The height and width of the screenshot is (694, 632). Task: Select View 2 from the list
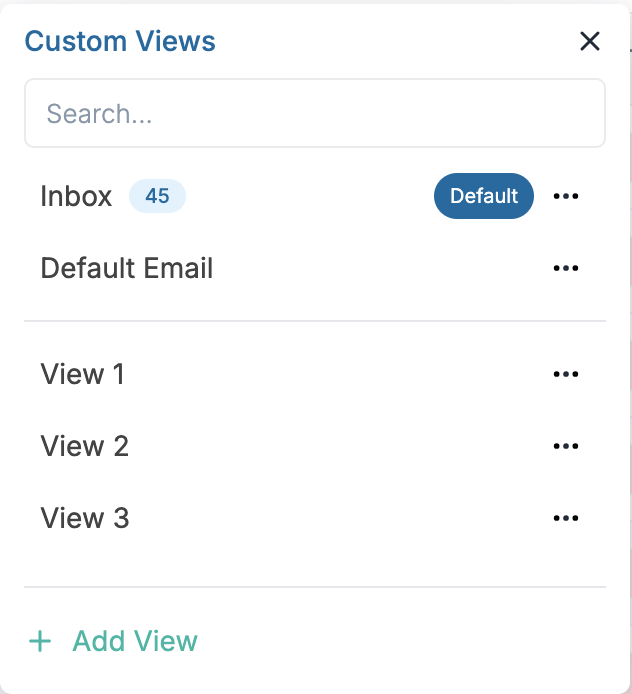tap(85, 446)
